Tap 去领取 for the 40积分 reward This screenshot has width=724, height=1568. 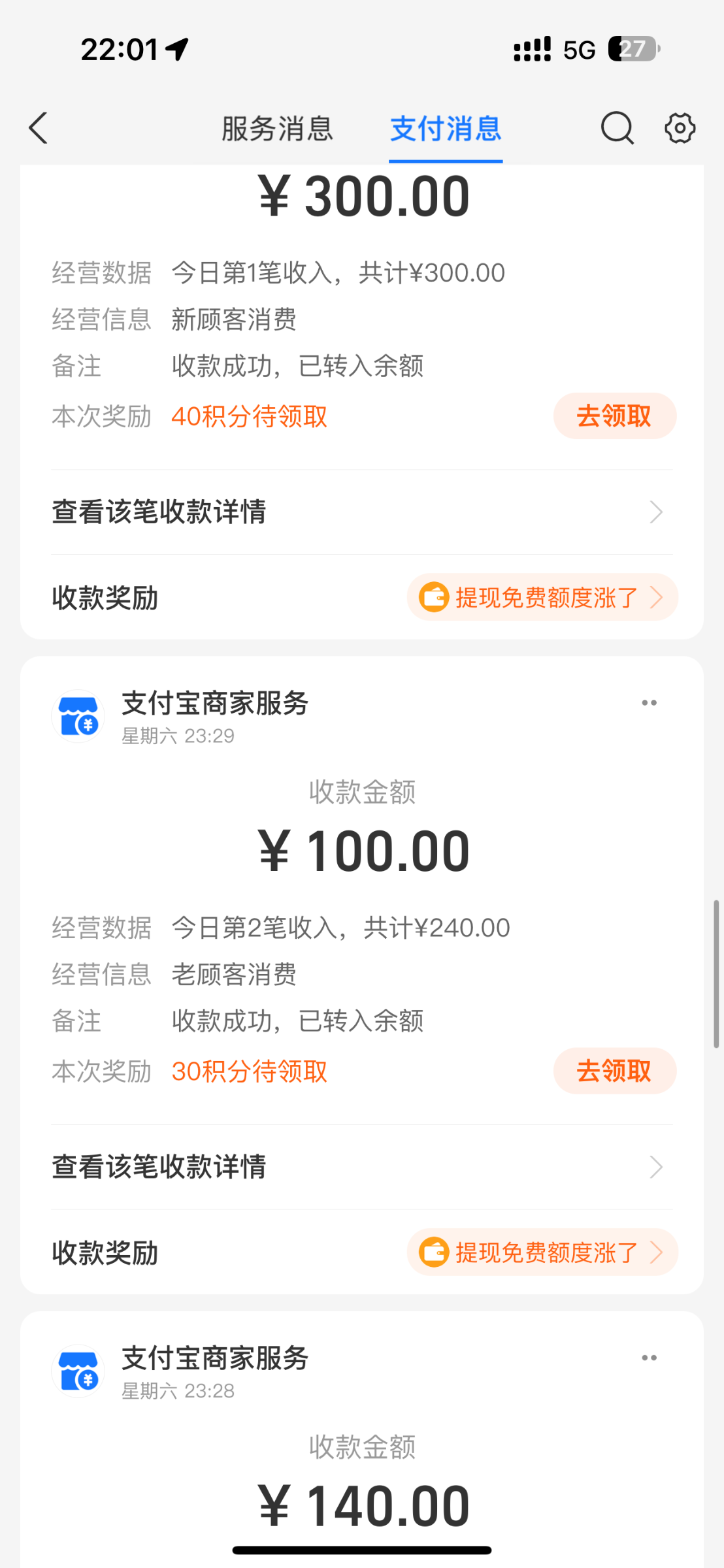614,416
